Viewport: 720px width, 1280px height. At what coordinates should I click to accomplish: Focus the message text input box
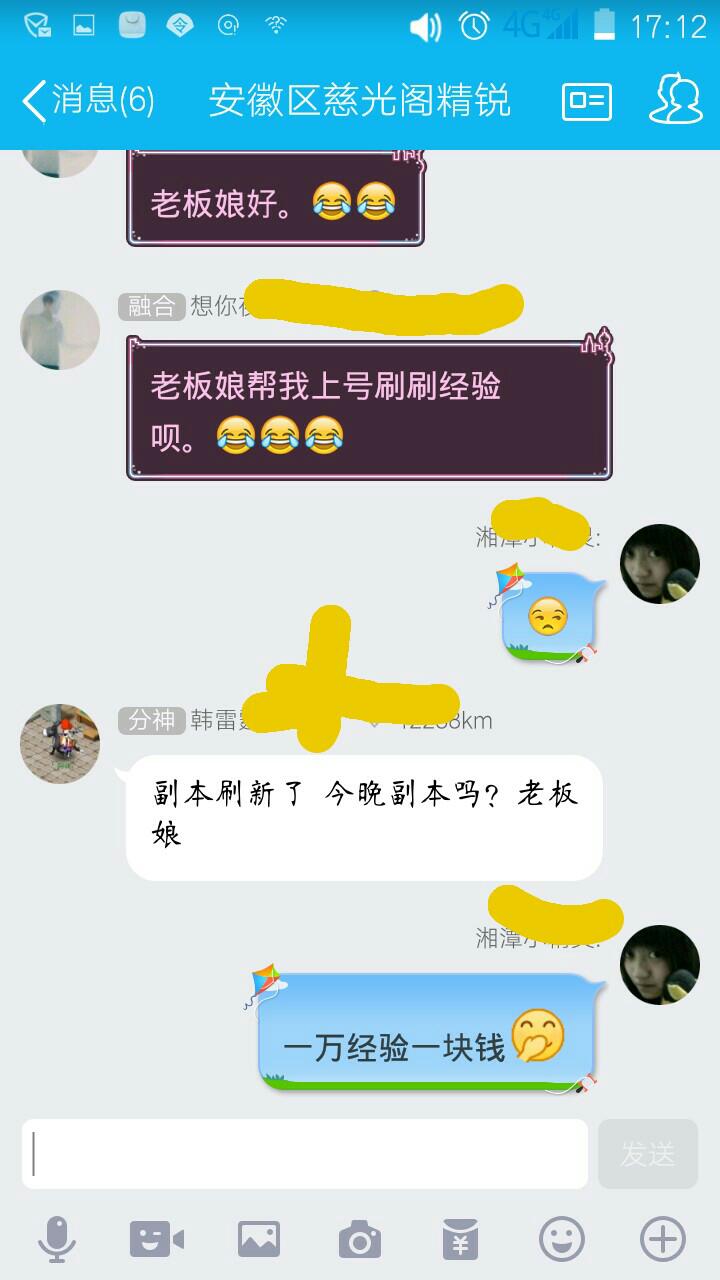pos(305,1154)
